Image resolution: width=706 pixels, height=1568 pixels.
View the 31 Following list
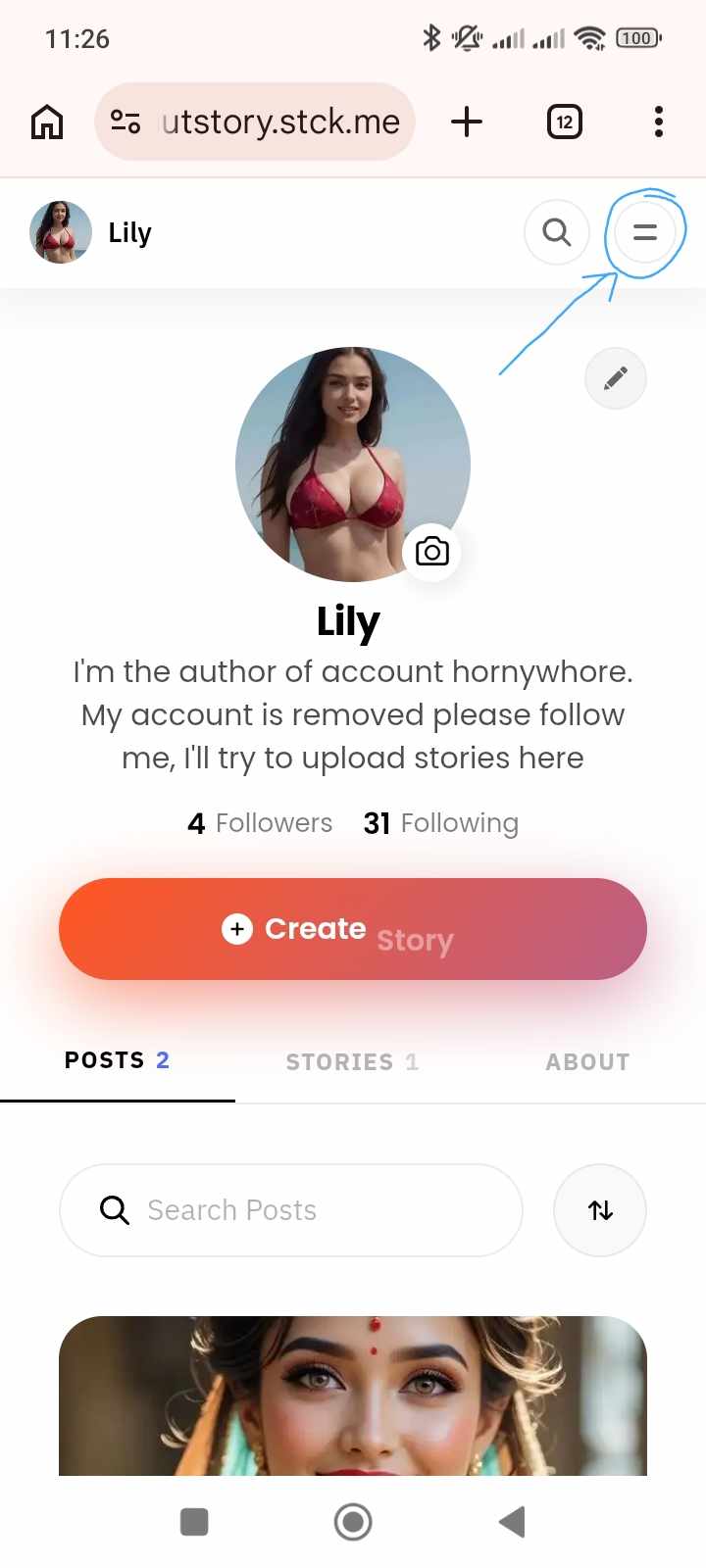coord(441,823)
